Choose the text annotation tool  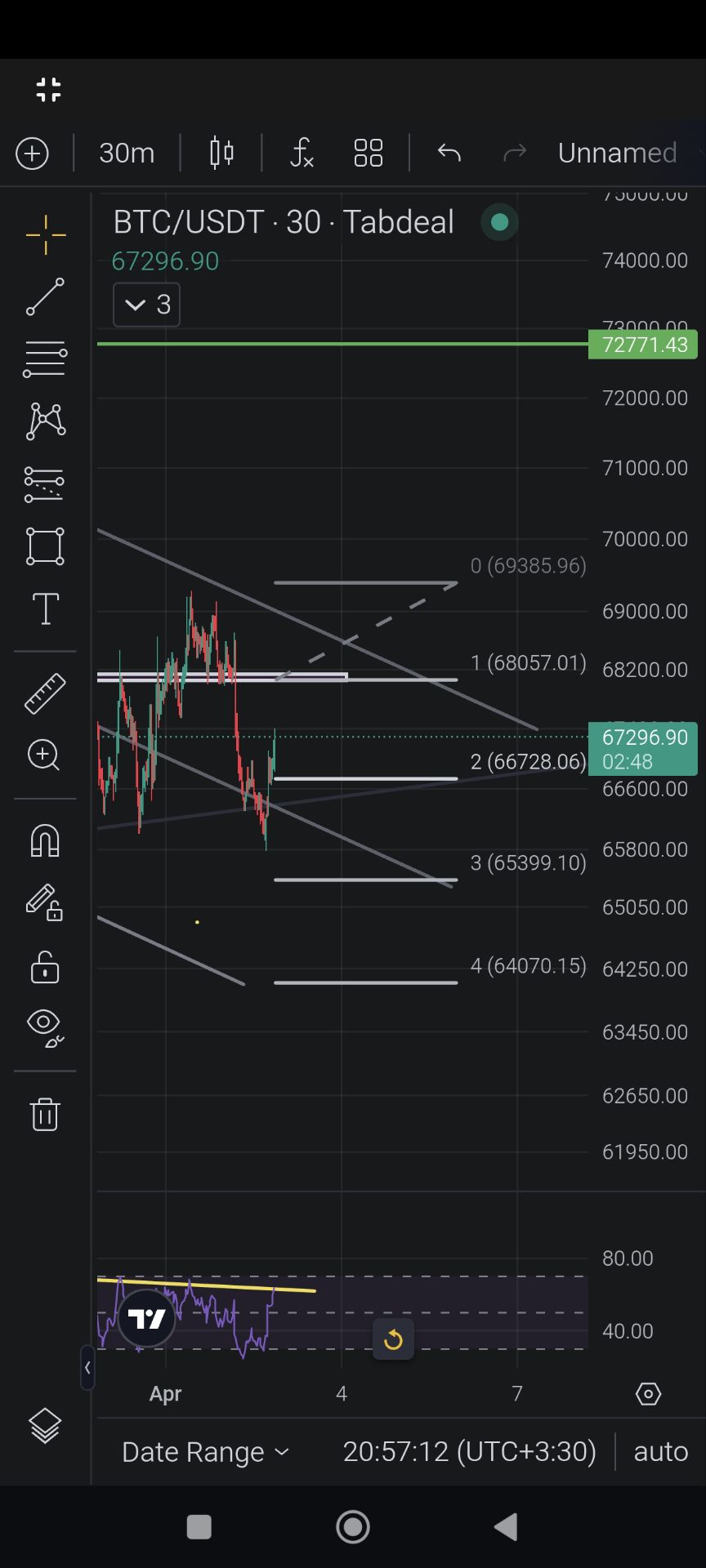tap(45, 608)
